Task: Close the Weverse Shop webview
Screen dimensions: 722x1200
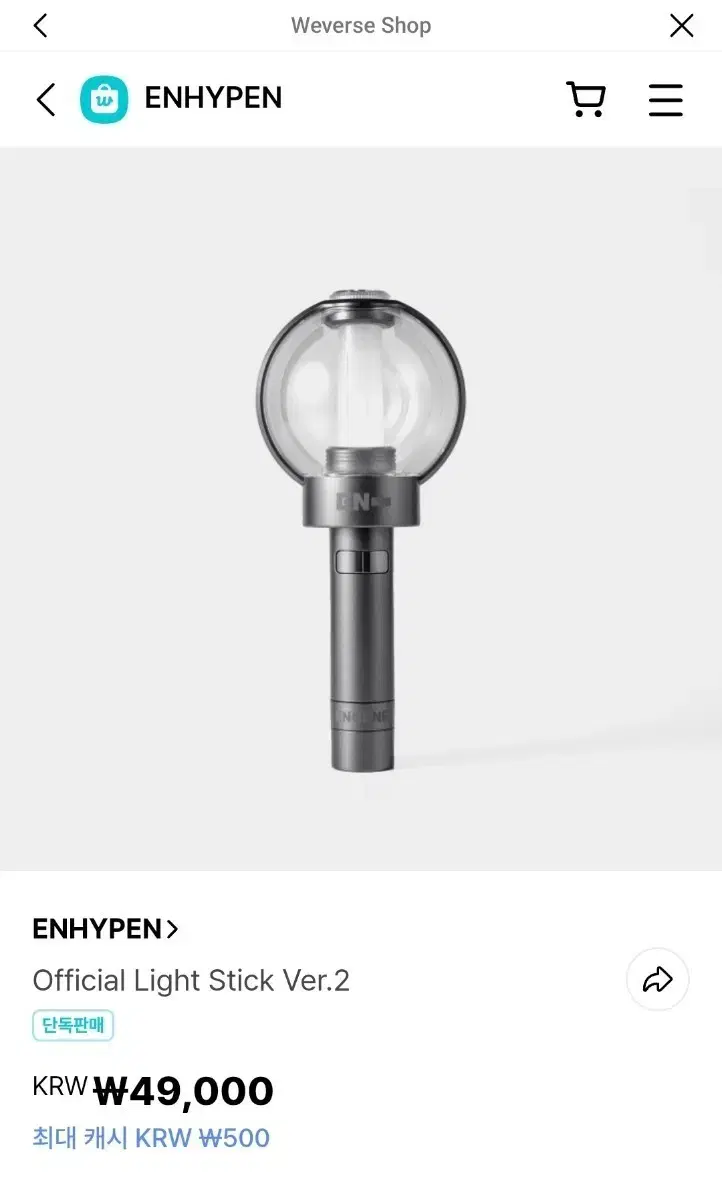Action: pos(681,25)
